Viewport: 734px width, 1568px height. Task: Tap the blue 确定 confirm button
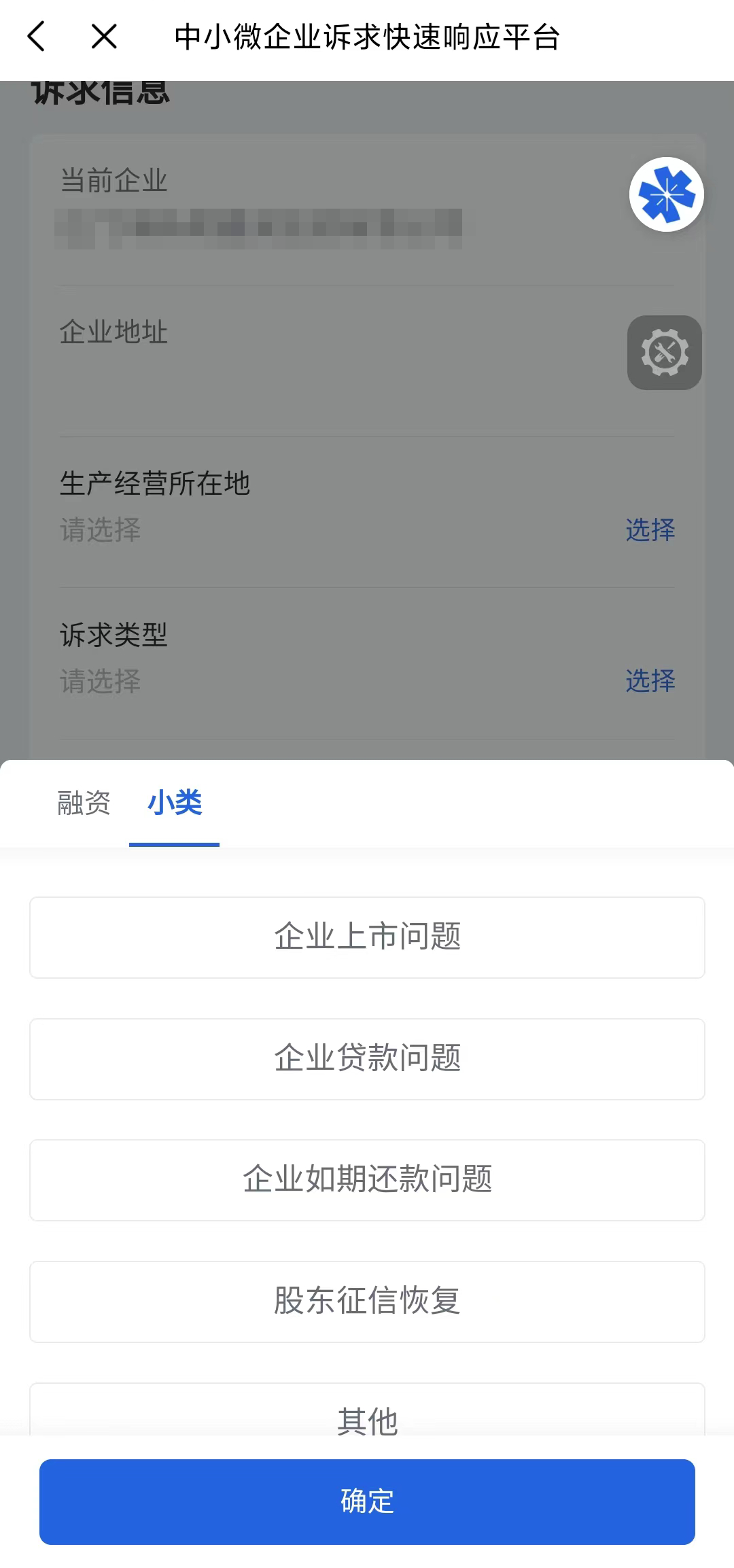(x=367, y=1502)
